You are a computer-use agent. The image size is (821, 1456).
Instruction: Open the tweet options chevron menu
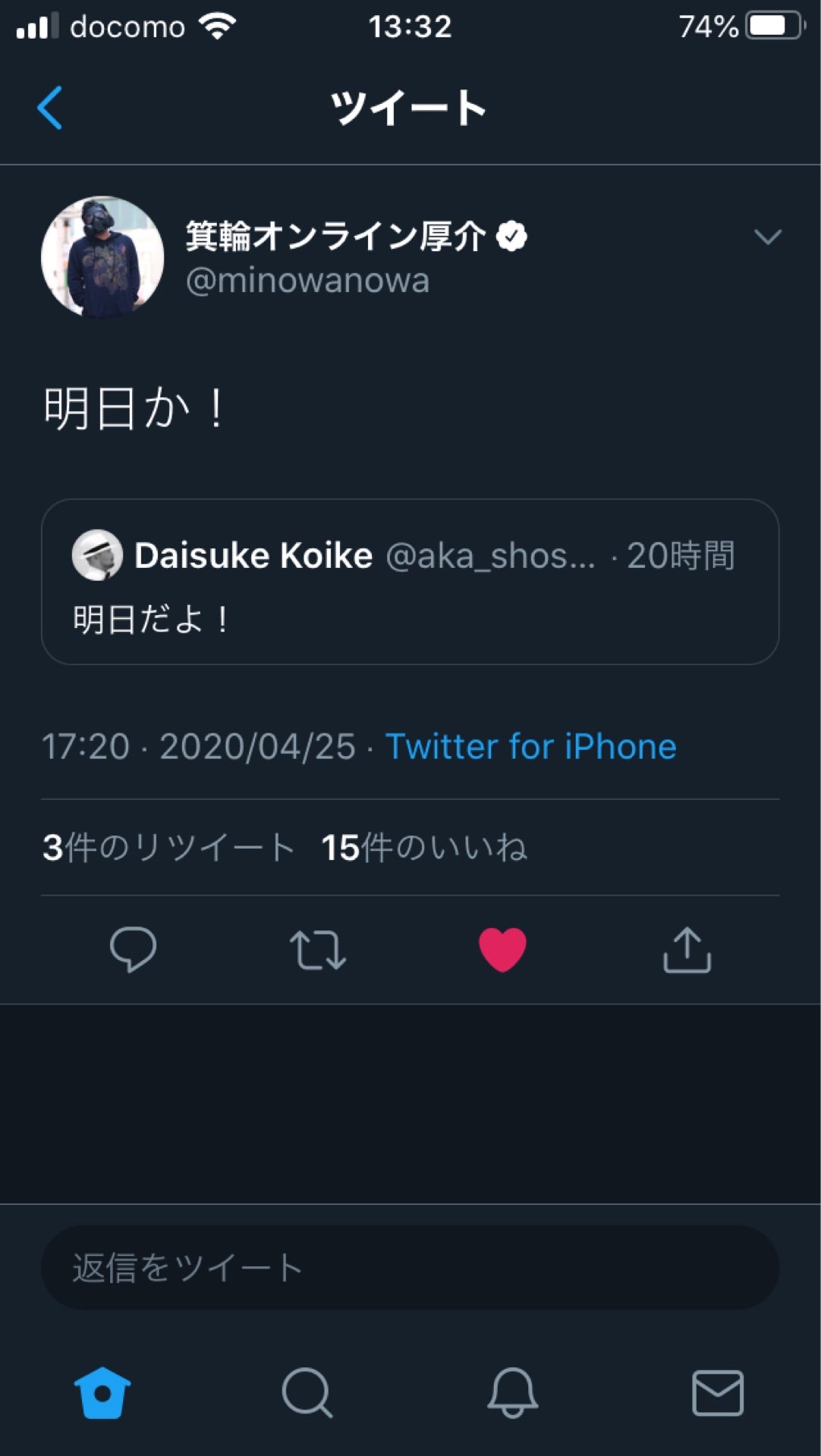[769, 237]
